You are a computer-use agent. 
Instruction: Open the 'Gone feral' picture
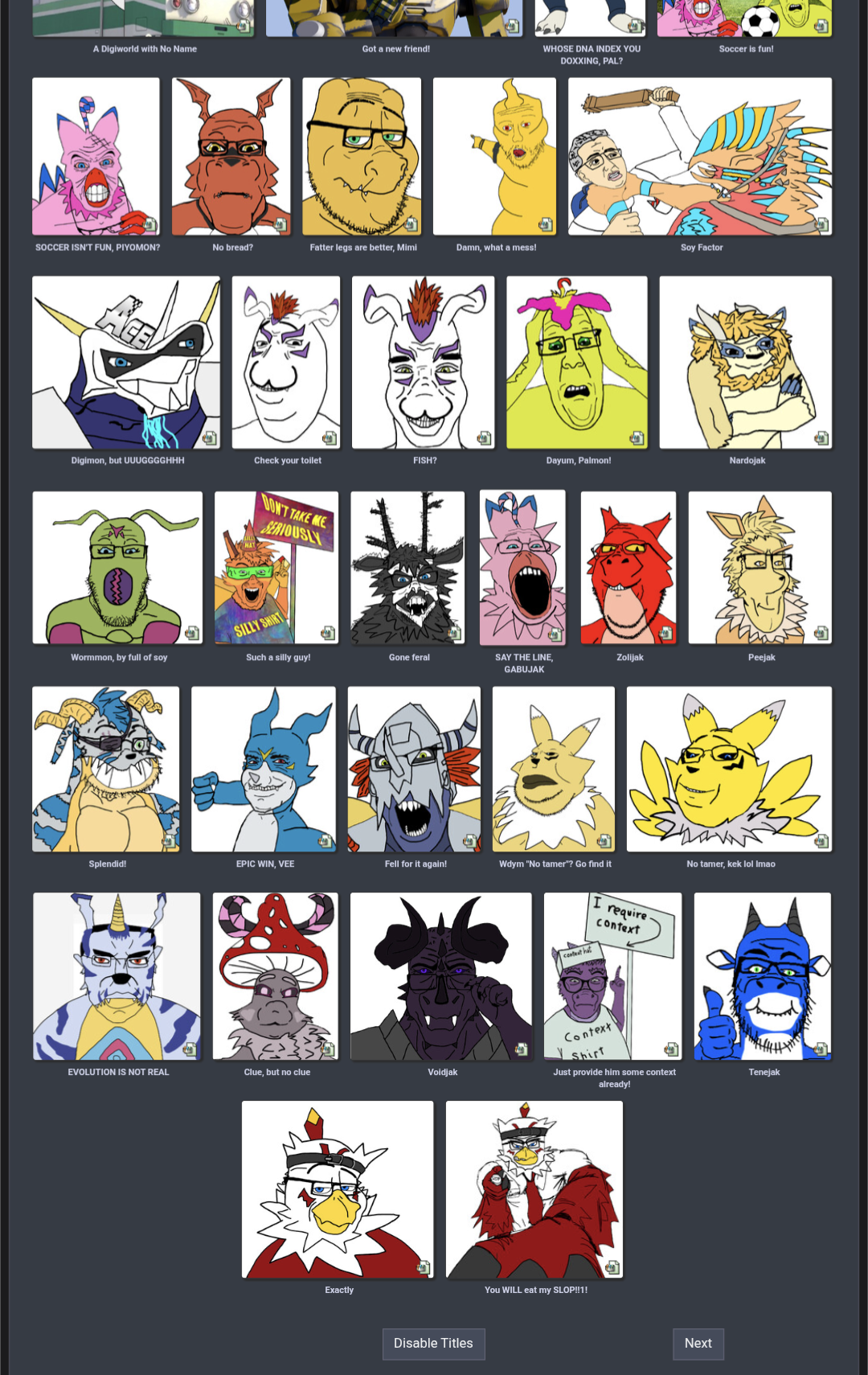(408, 568)
